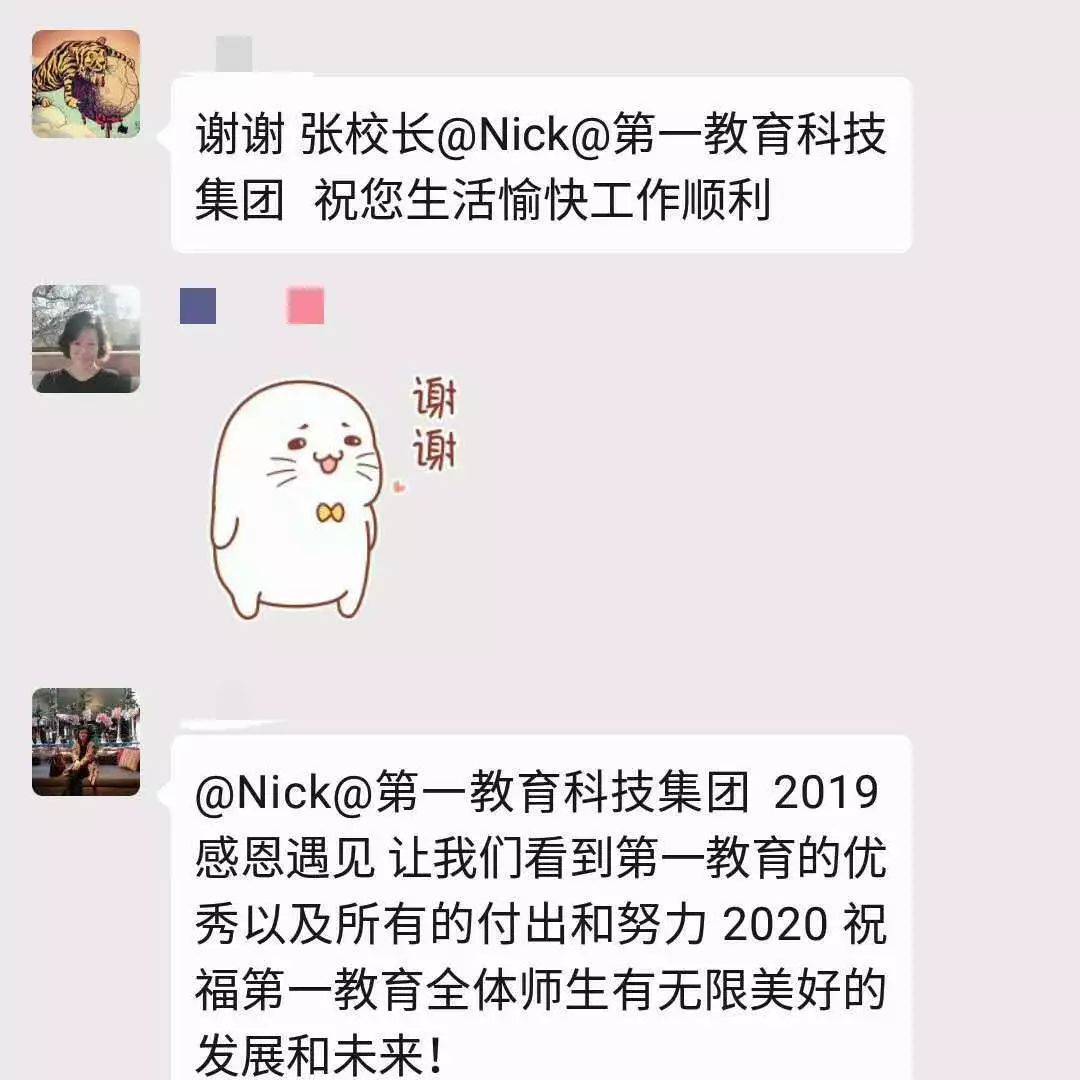Open the profile of the tiger avatar sender
Screen dimensions: 1080x1080
pyautogui.click(x=86, y=84)
